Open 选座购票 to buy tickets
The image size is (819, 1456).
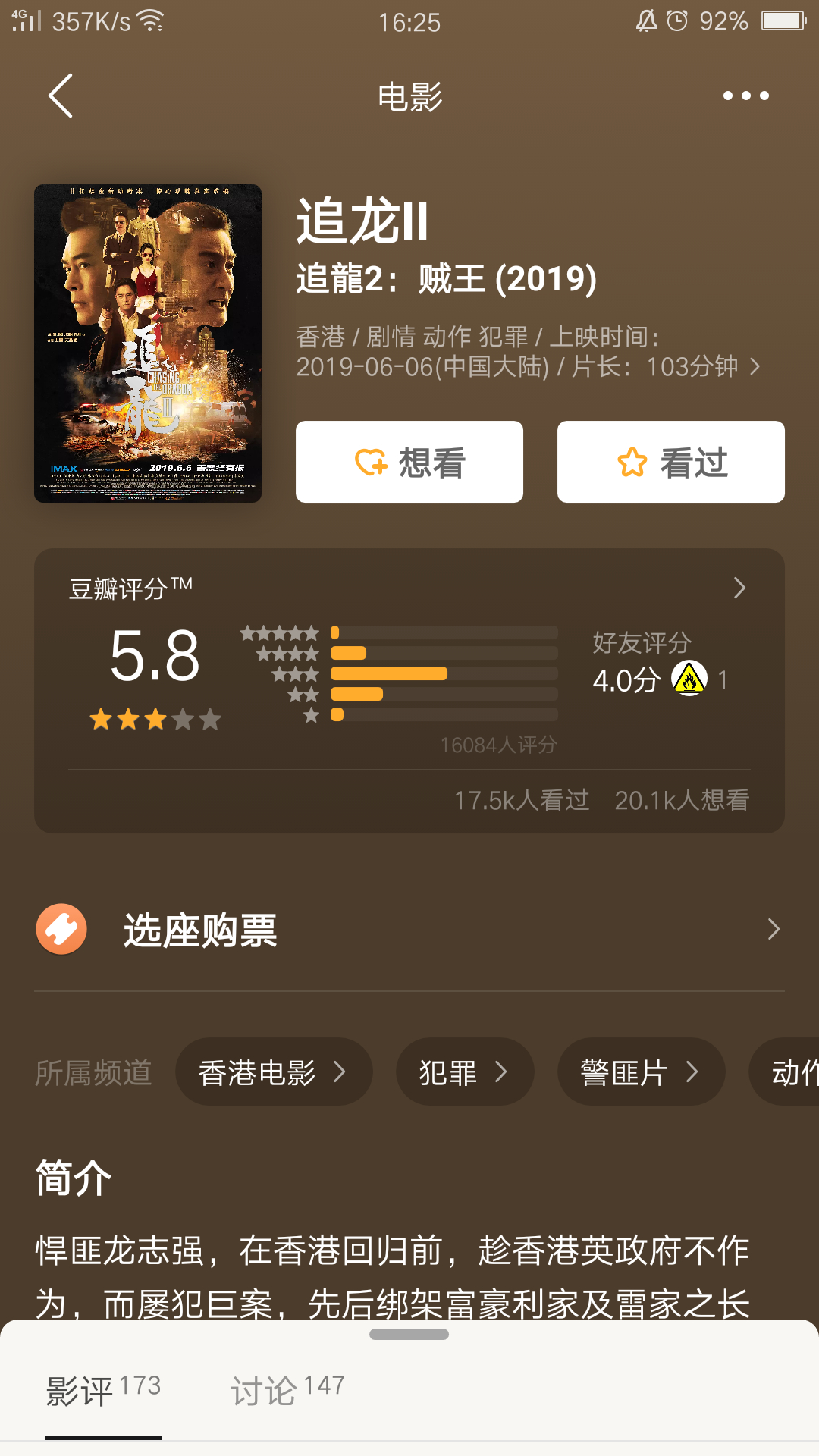click(x=409, y=930)
